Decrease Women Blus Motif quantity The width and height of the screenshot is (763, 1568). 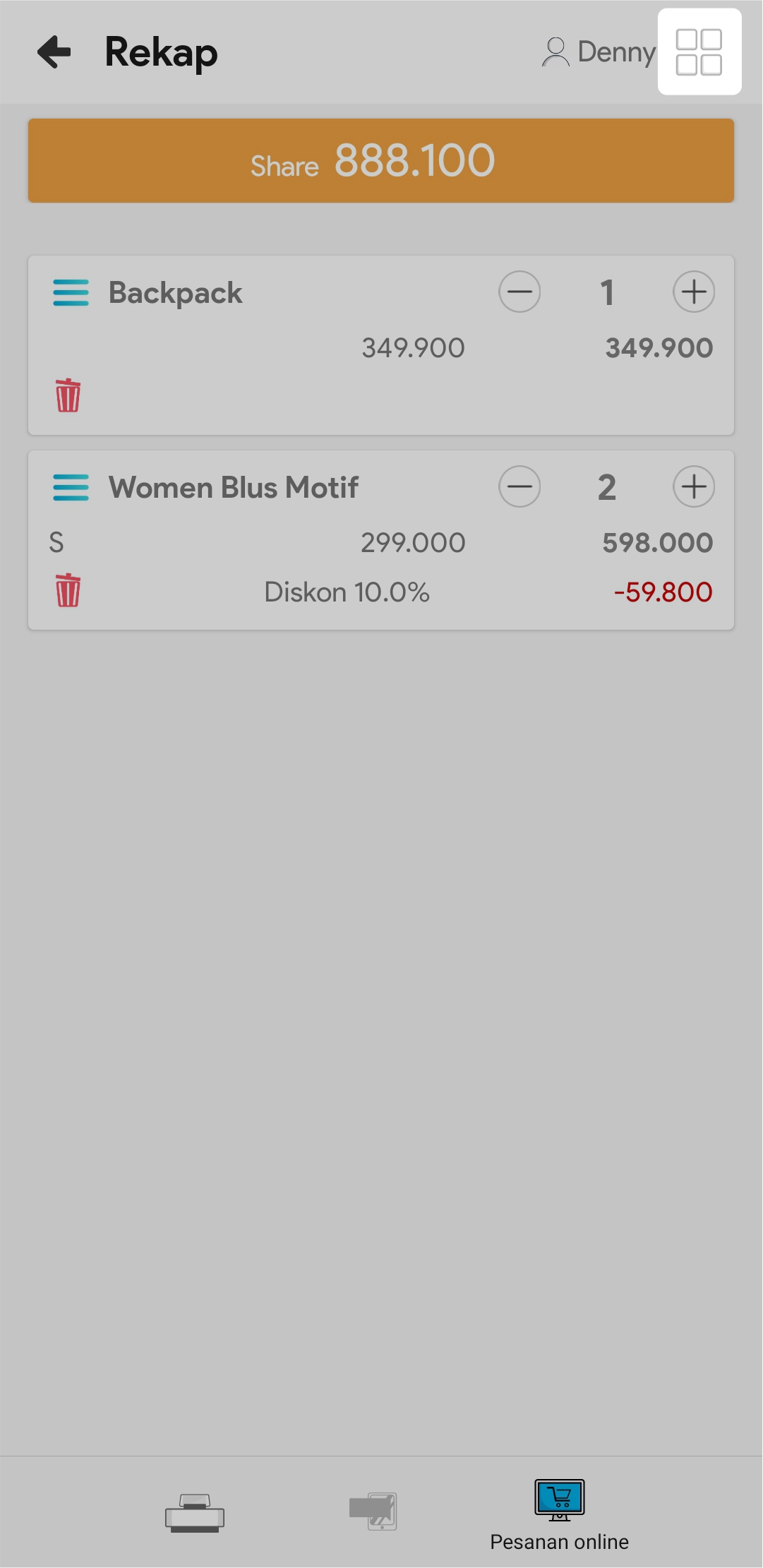tap(519, 486)
